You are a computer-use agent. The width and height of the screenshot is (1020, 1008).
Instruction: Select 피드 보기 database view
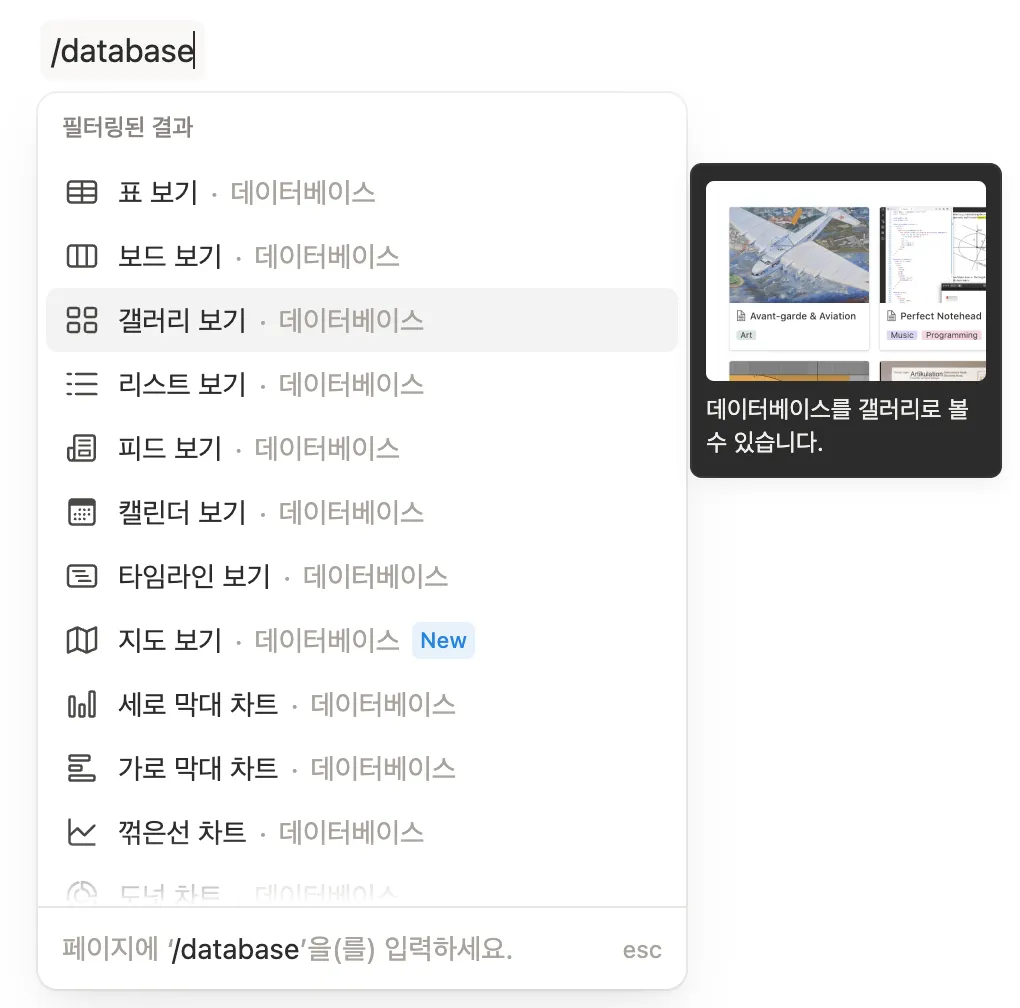pyautogui.click(x=232, y=448)
